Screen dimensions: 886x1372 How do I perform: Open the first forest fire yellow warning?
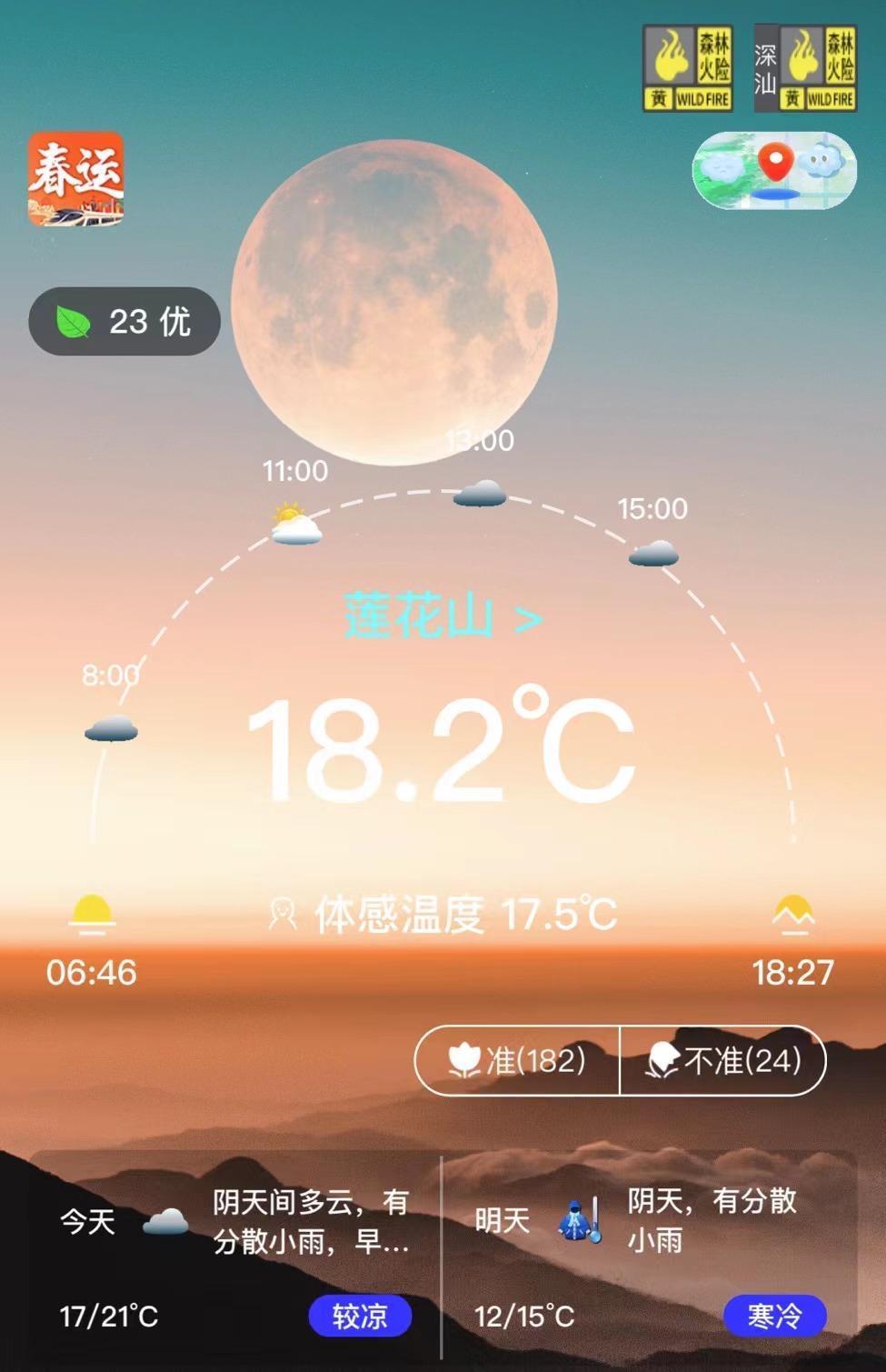tap(688, 69)
